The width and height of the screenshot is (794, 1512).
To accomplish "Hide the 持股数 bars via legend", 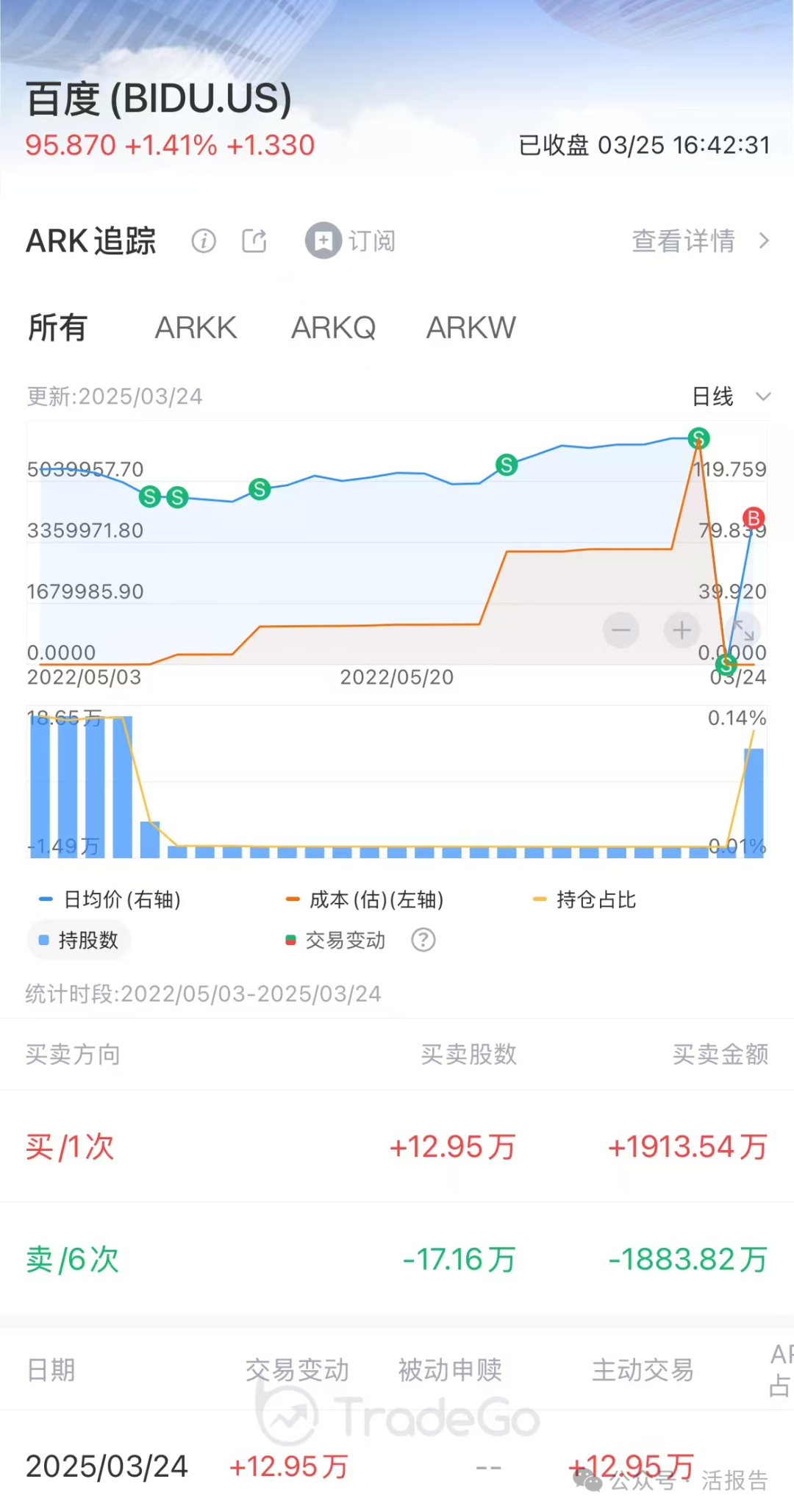I will (x=77, y=940).
